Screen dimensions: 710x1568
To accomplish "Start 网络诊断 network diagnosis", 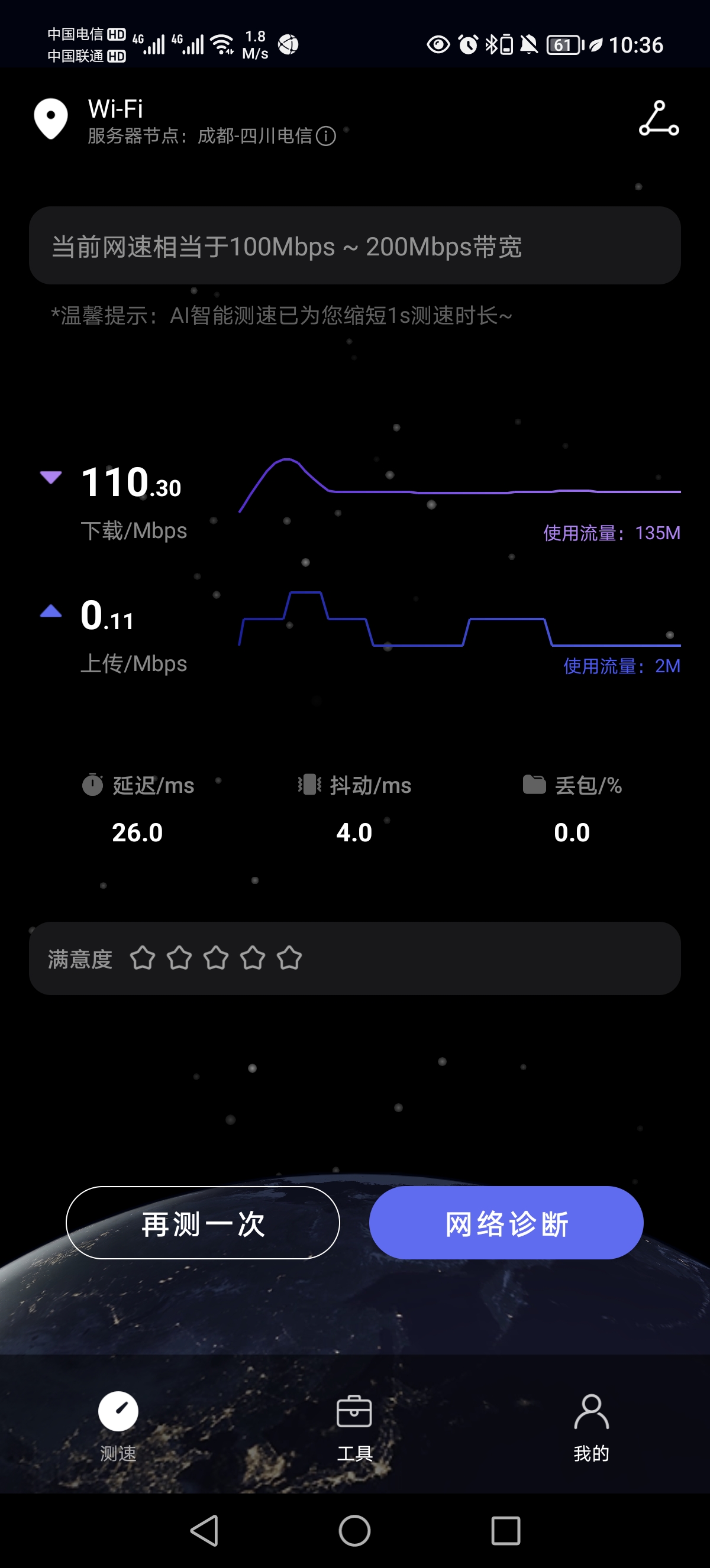I will pyautogui.click(x=506, y=1223).
